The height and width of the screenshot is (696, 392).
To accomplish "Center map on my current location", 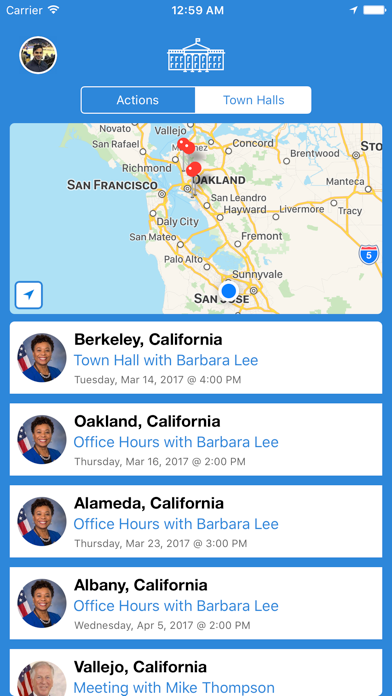I will (x=29, y=295).
